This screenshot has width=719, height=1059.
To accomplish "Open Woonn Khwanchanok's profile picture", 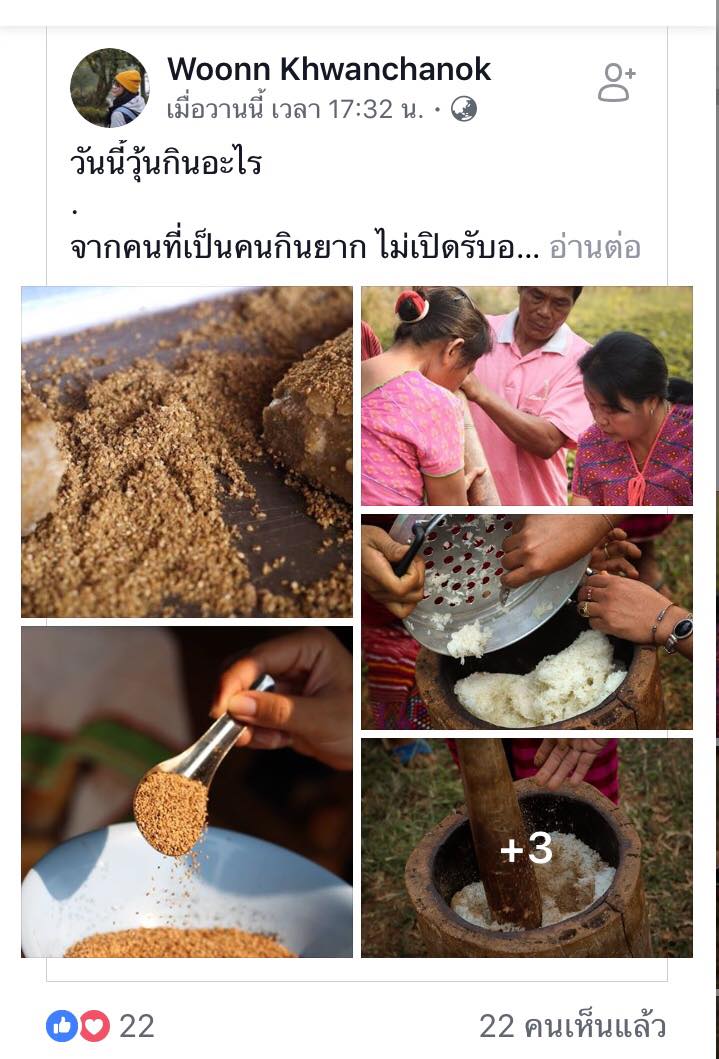I will 109,88.
